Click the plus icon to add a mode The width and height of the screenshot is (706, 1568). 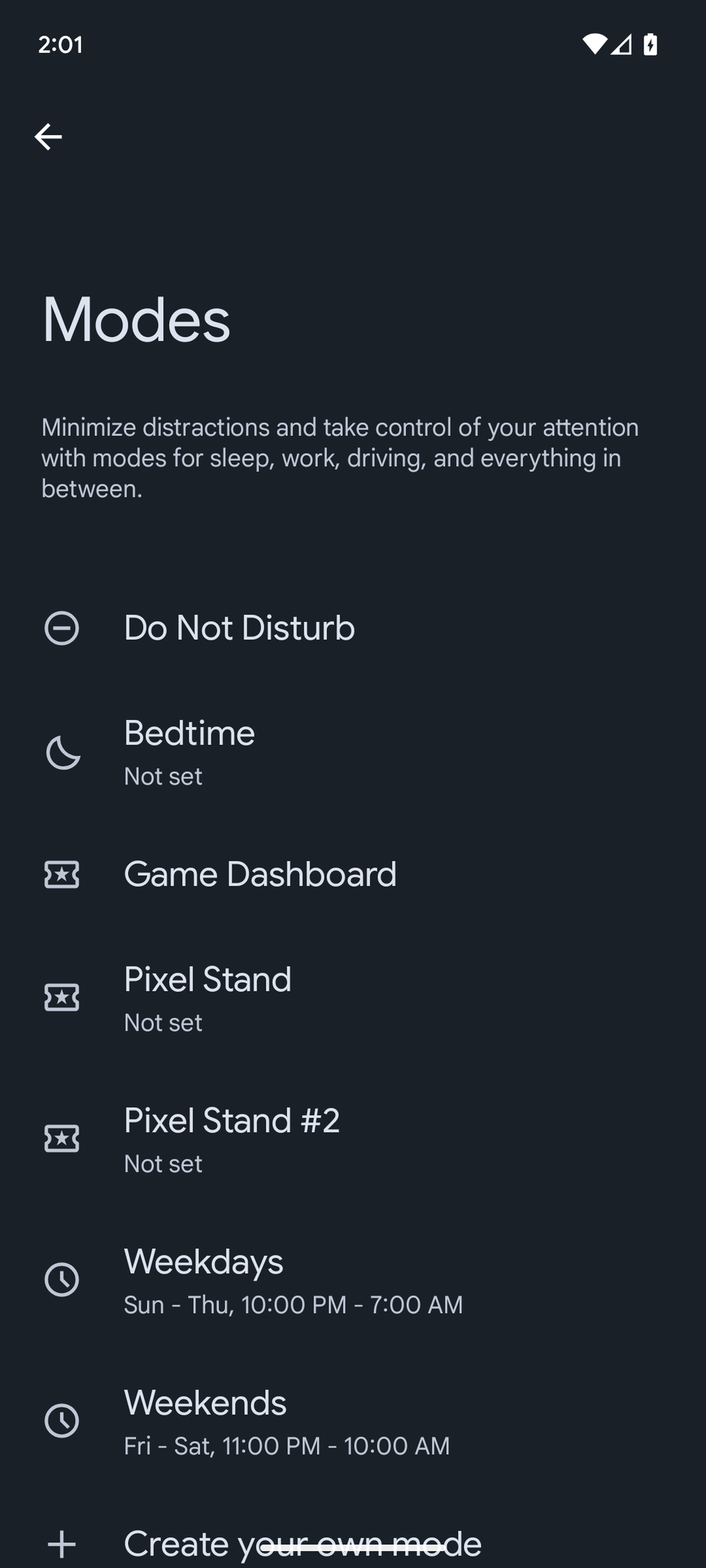click(63, 1544)
